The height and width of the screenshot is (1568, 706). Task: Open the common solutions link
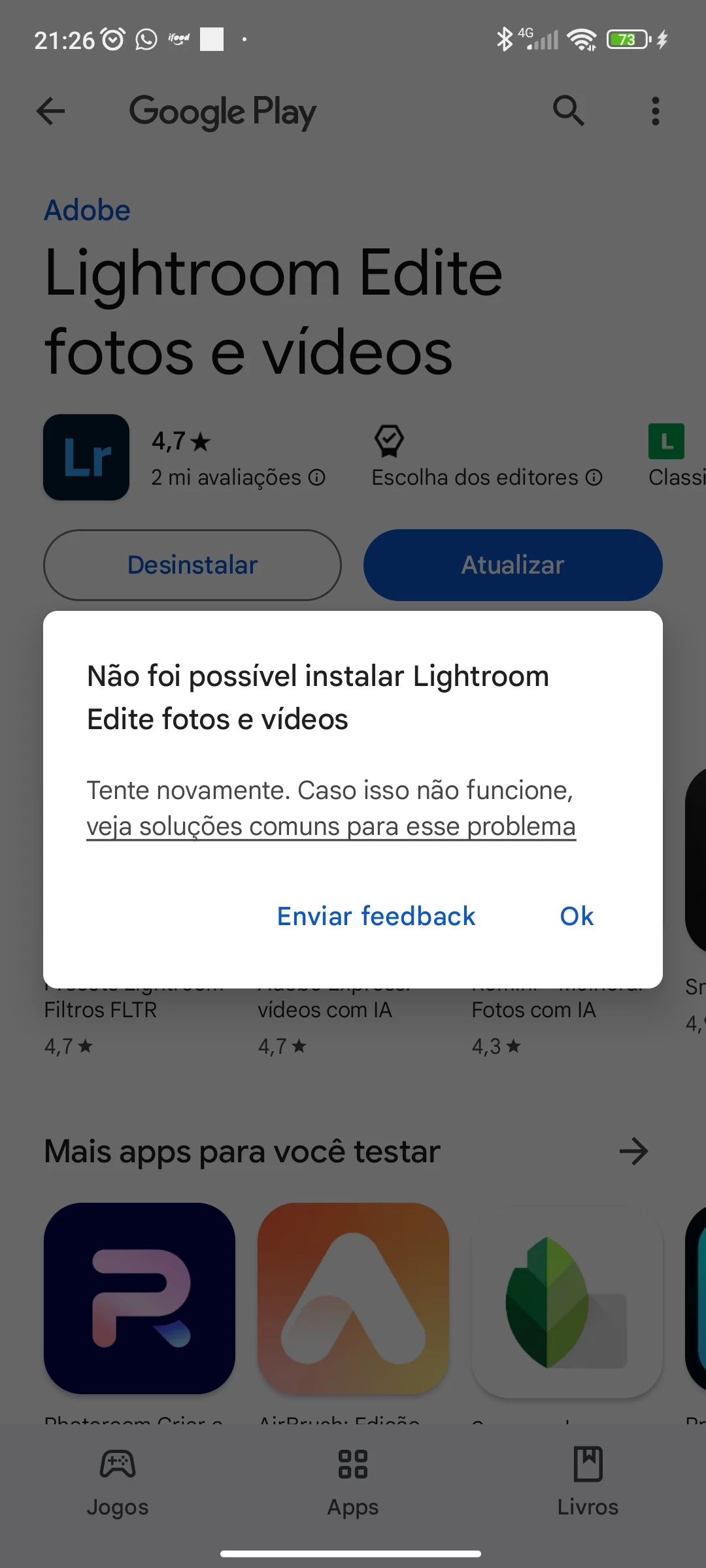click(331, 826)
